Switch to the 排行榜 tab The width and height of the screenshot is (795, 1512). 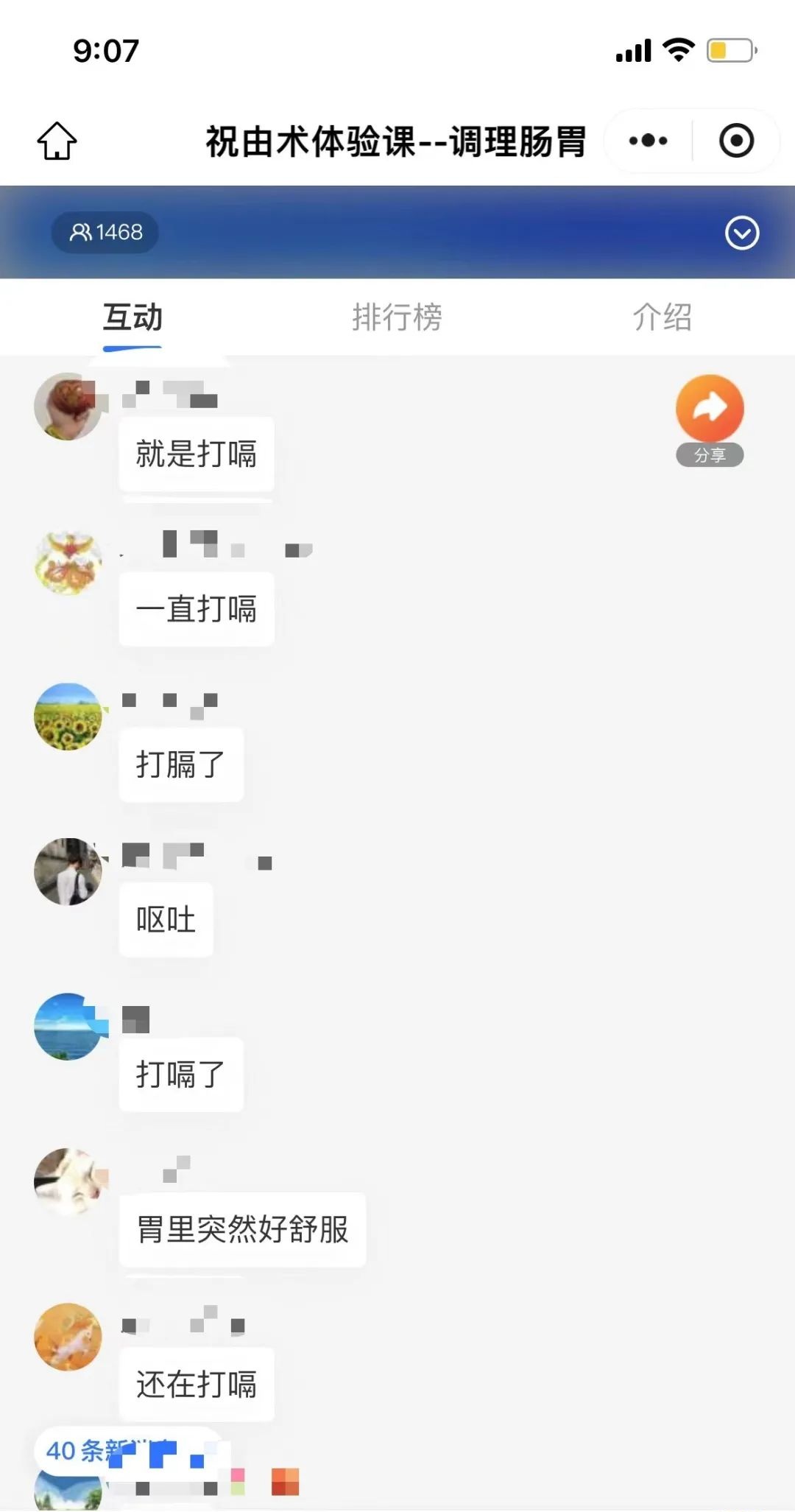click(x=397, y=318)
